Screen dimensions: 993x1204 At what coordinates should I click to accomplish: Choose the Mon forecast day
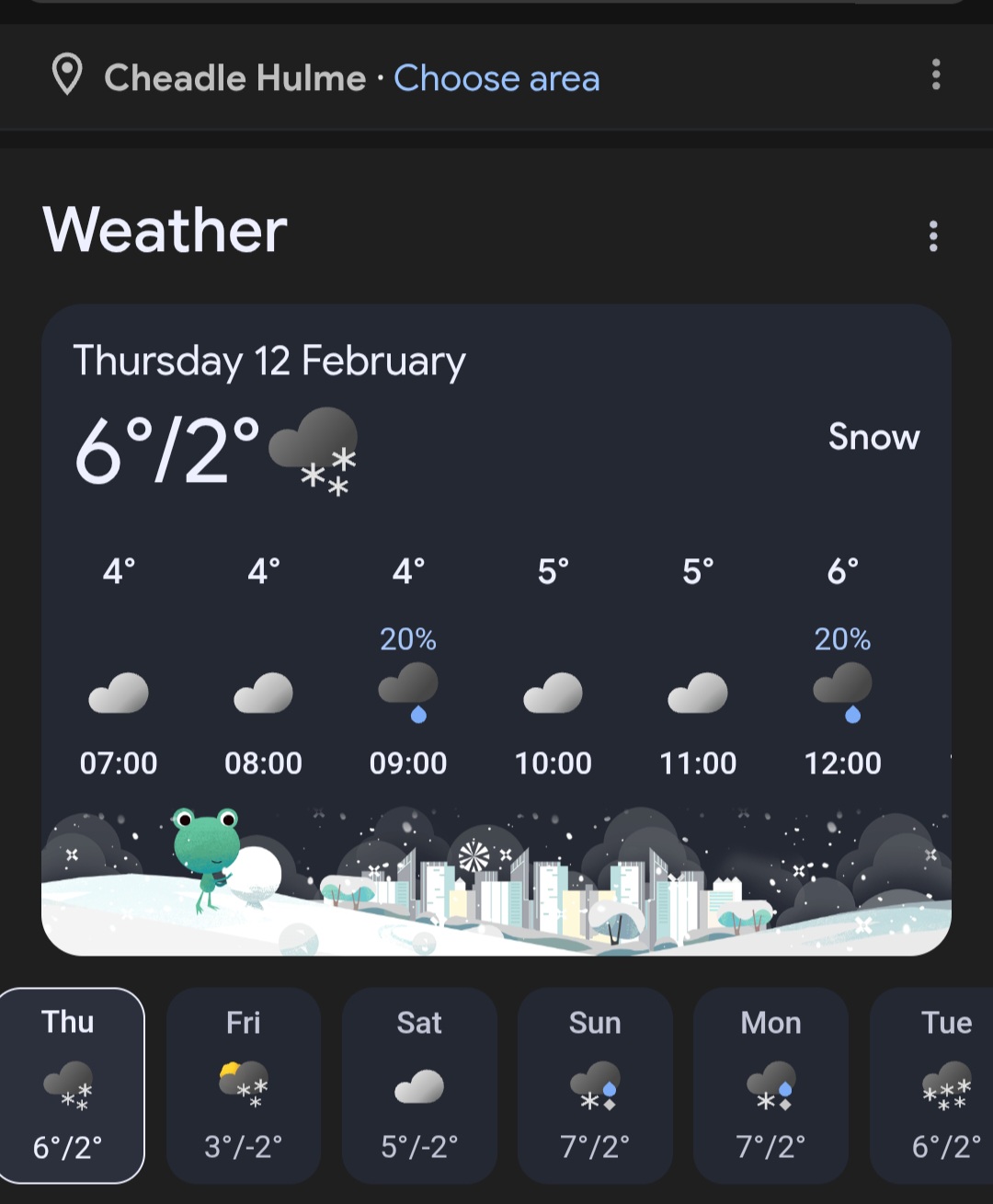click(770, 1085)
